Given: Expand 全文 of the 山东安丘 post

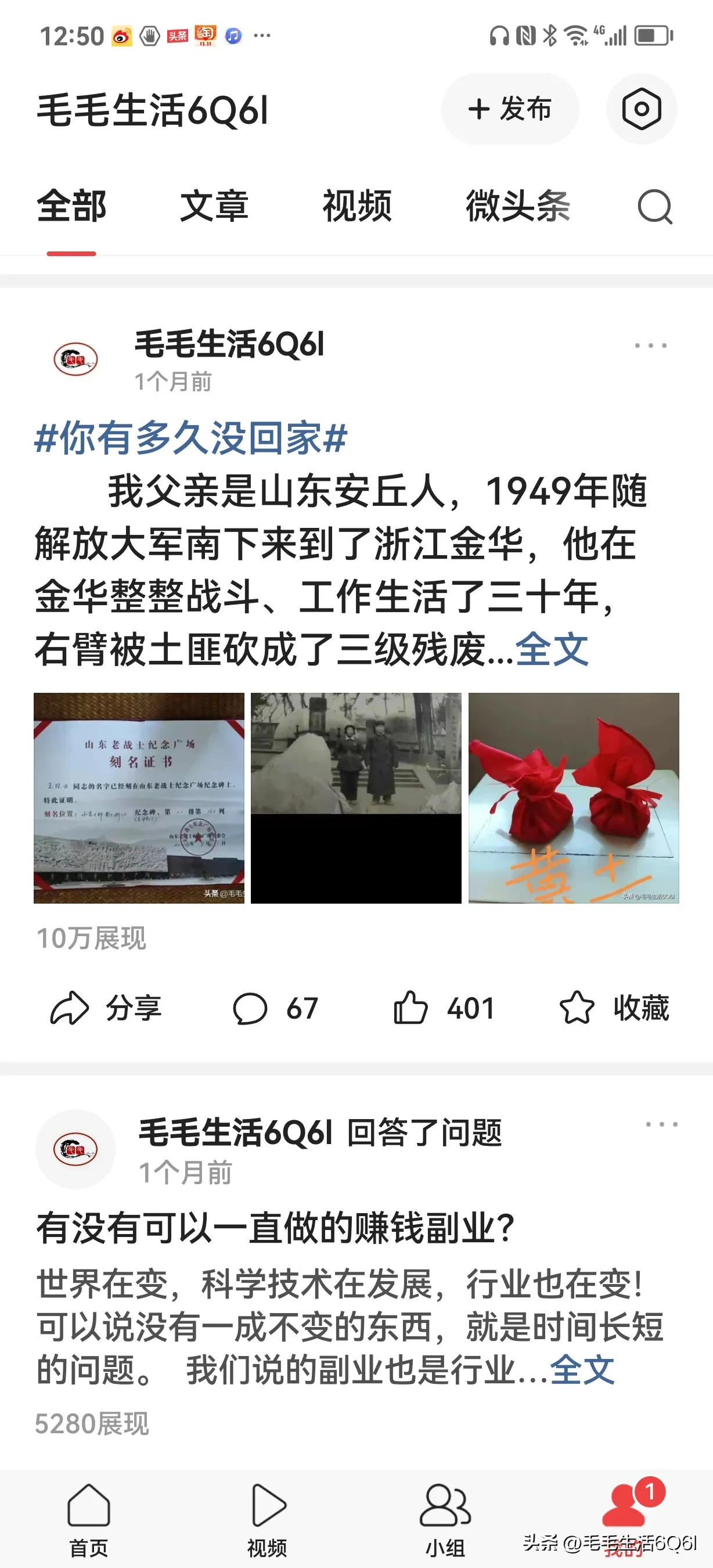Looking at the screenshot, I should pyautogui.click(x=552, y=649).
